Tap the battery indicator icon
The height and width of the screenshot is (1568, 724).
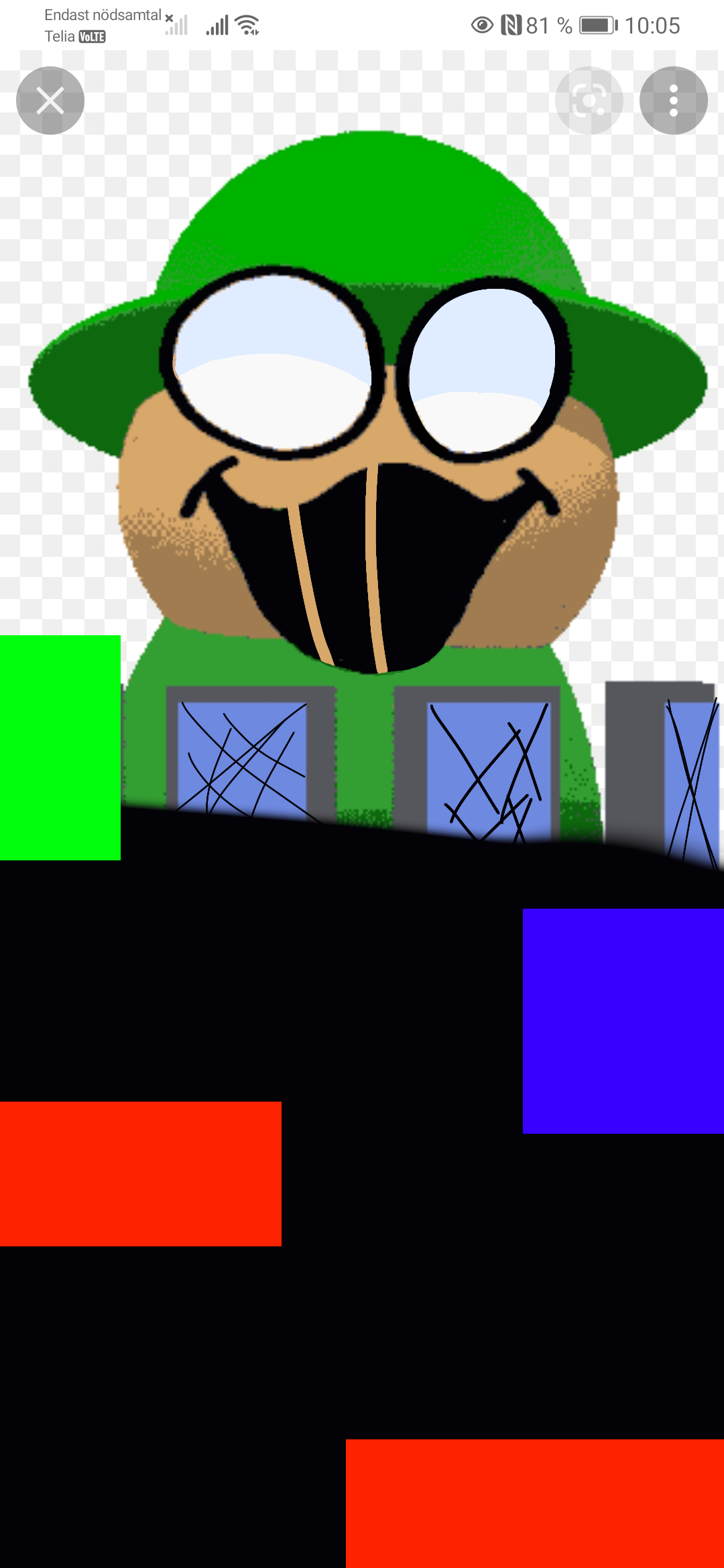[x=599, y=25]
